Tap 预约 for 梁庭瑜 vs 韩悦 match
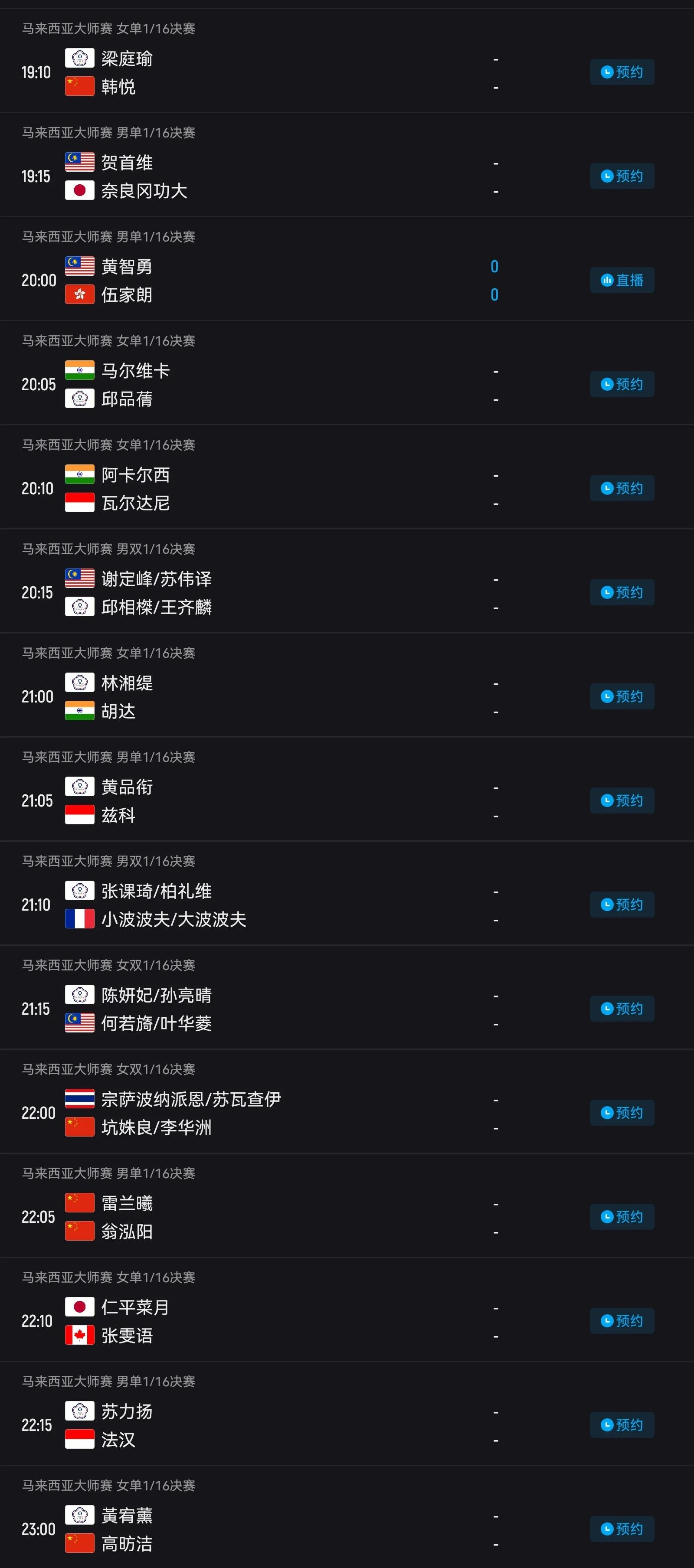 622,72
